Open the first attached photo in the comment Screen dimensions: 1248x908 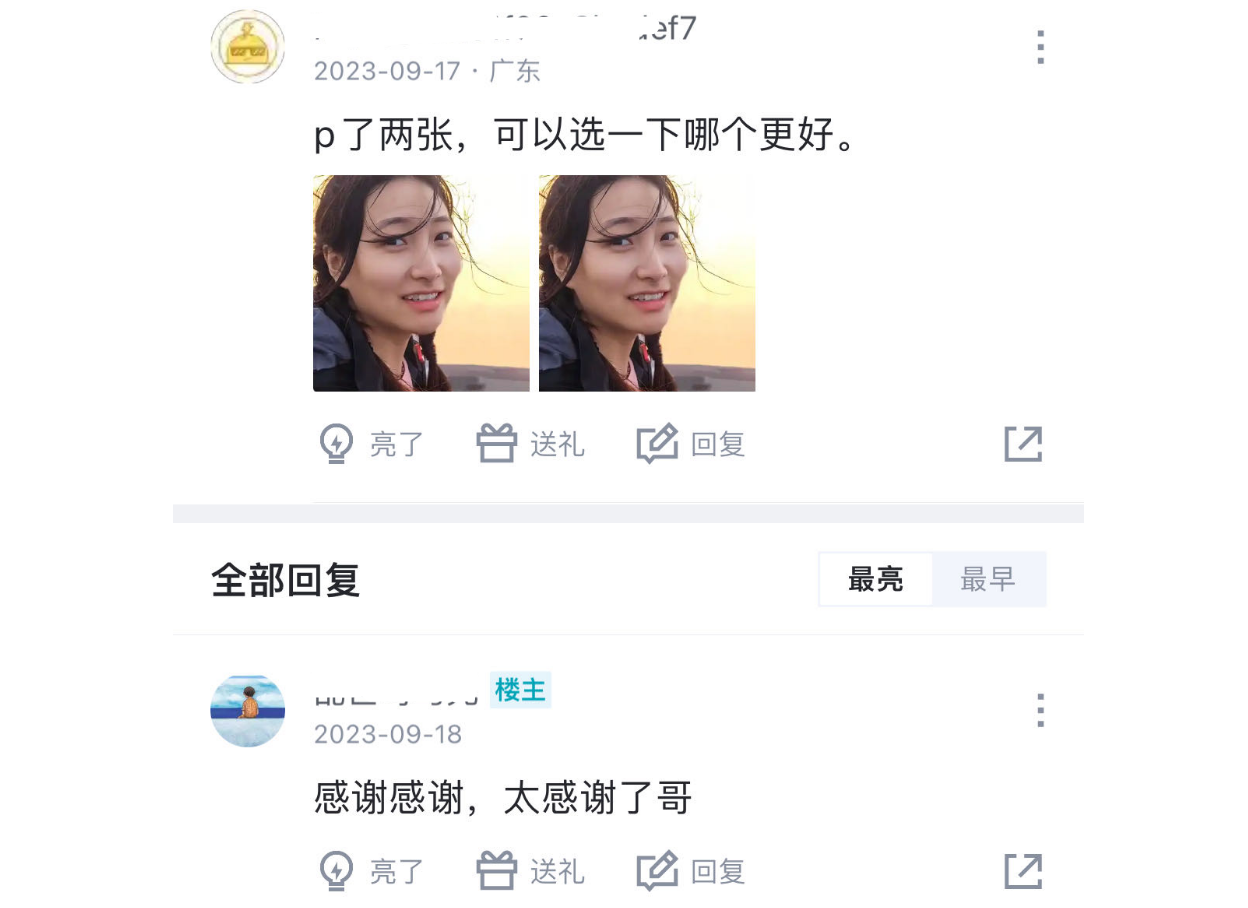(421, 283)
